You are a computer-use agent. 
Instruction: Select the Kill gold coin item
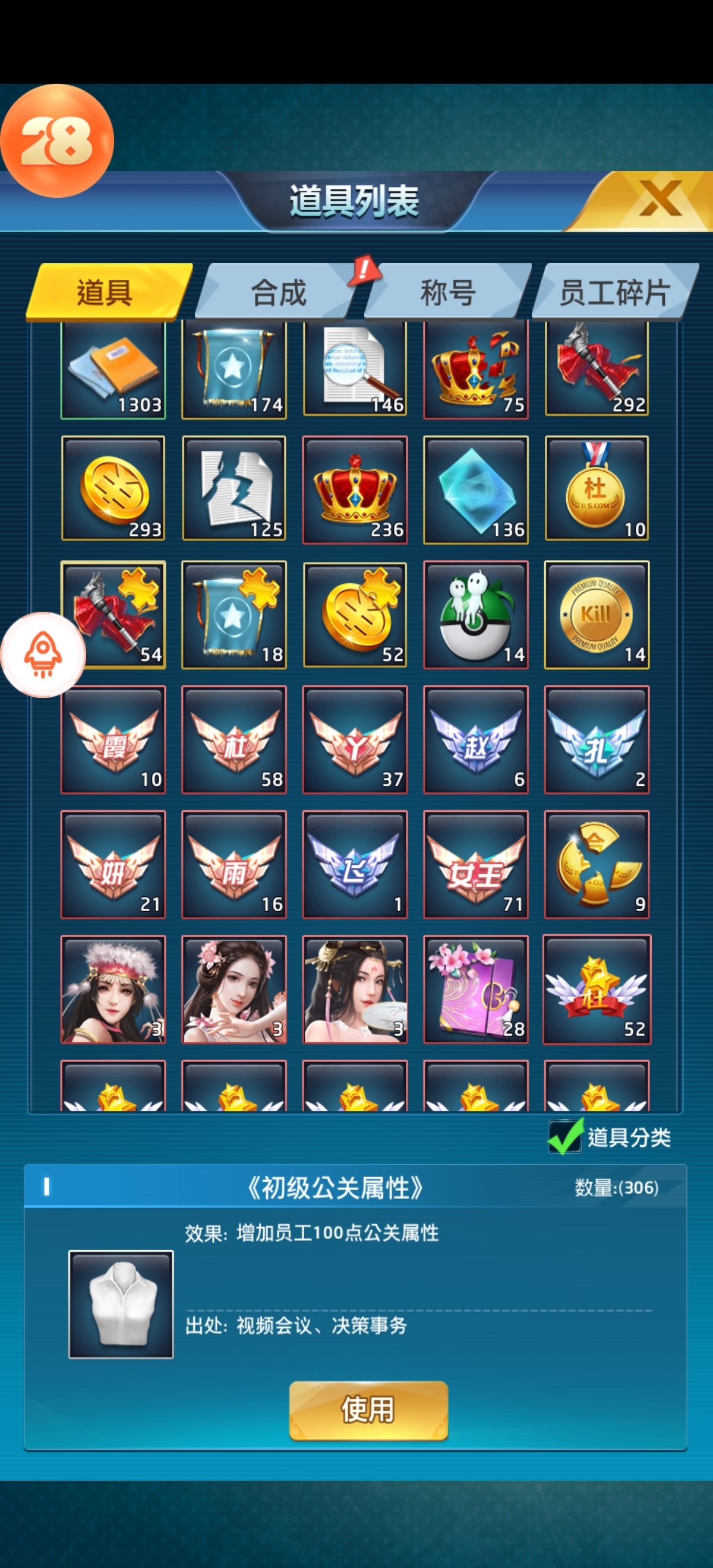[596, 614]
